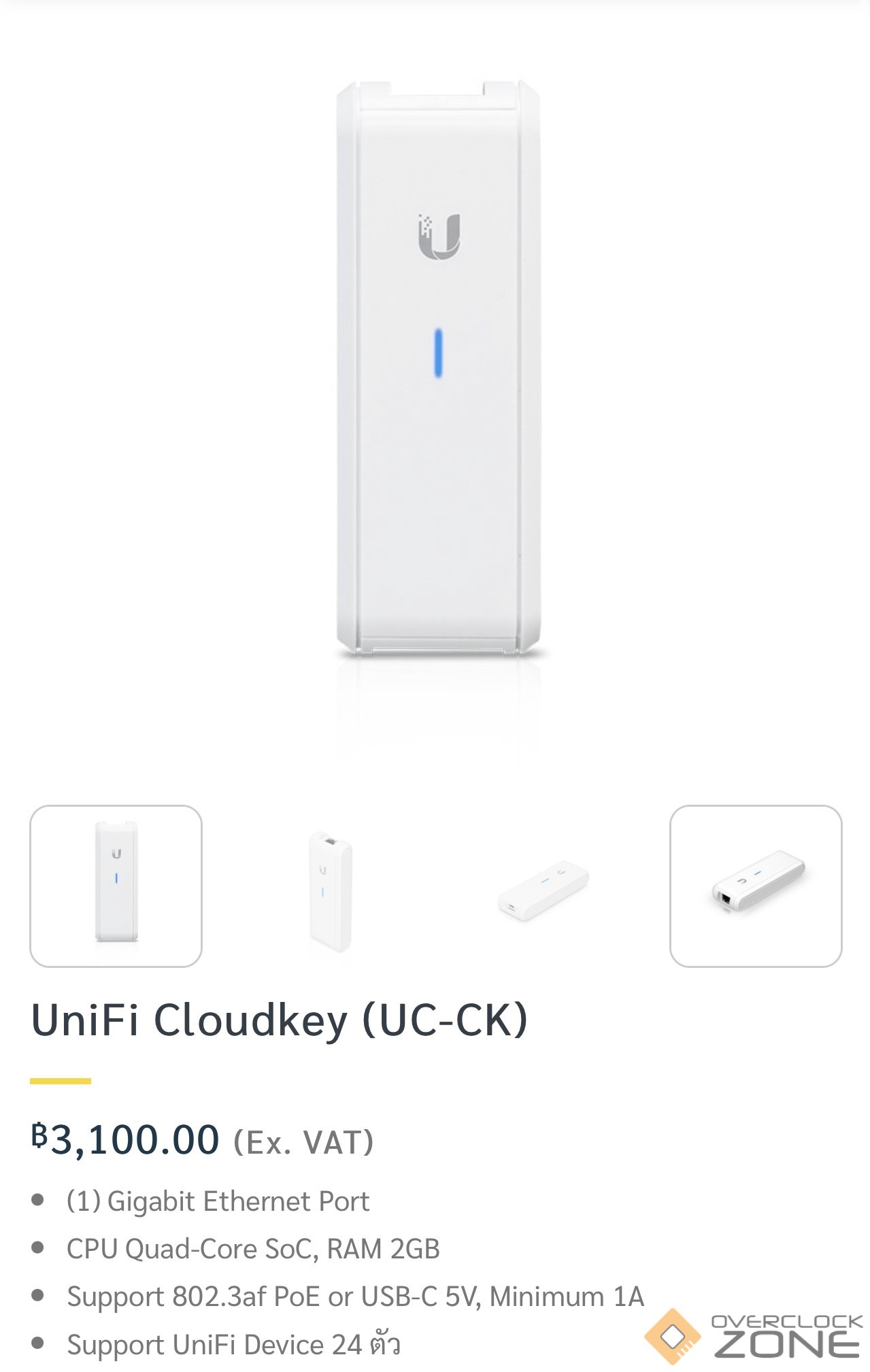
Task: Open the last thumbnail showing Ethernet port
Action: tap(756, 886)
